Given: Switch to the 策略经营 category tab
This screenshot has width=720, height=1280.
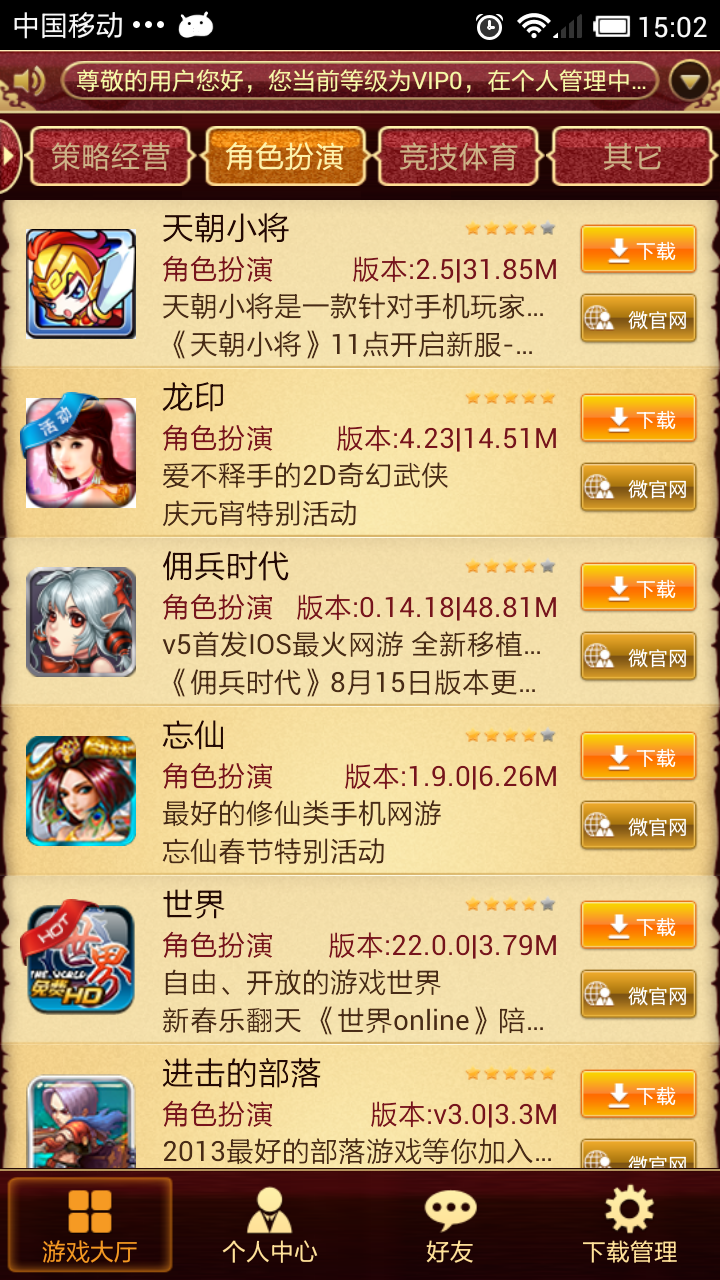Looking at the screenshot, I should tap(110, 157).
